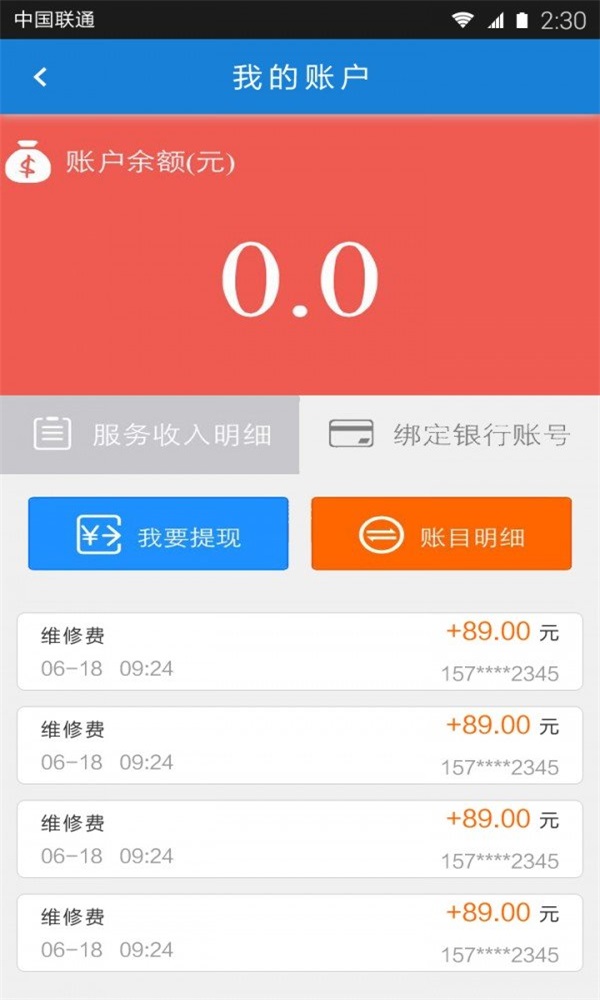
Task: Go back from 我的账户 screen
Action: click(x=40, y=77)
